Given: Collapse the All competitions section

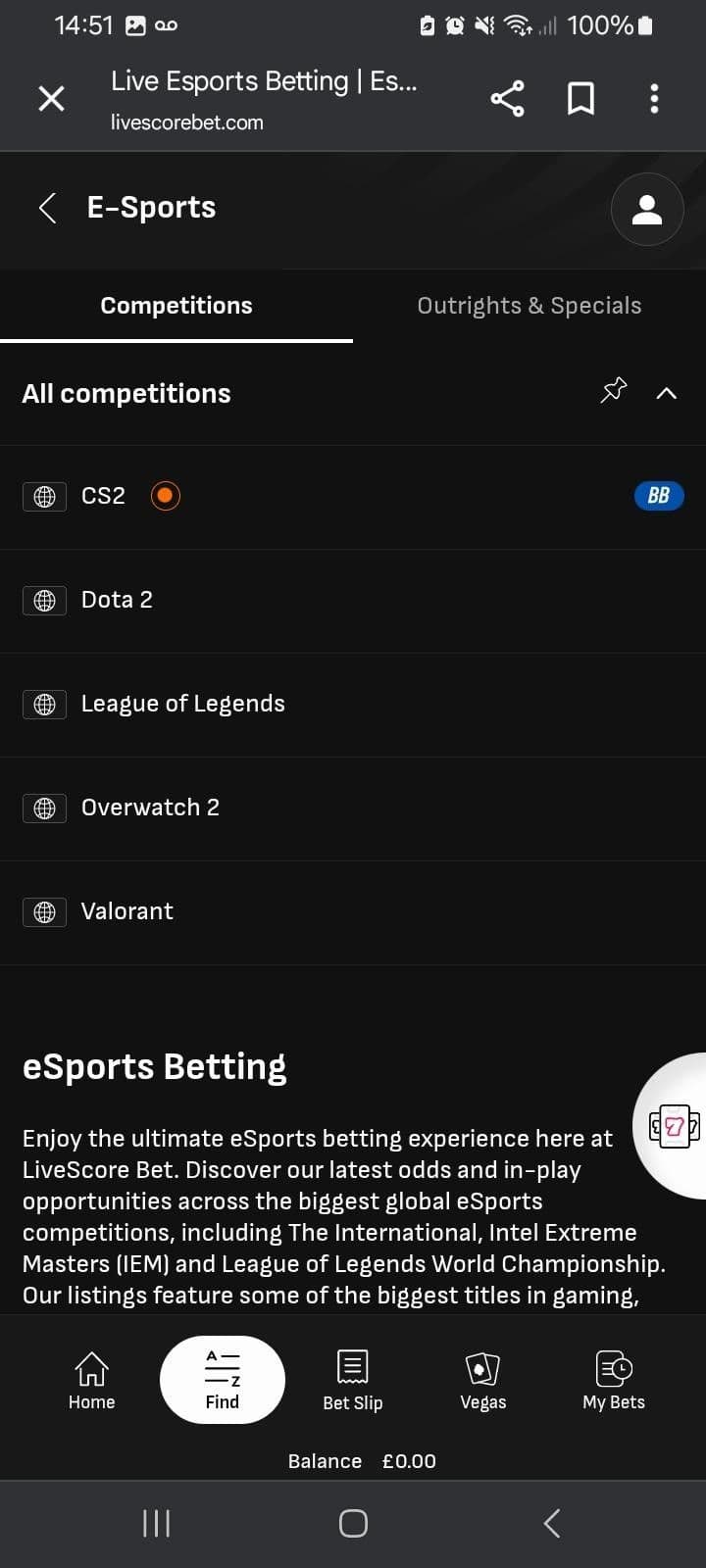Looking at the screenshot, I should pos(667,393).
